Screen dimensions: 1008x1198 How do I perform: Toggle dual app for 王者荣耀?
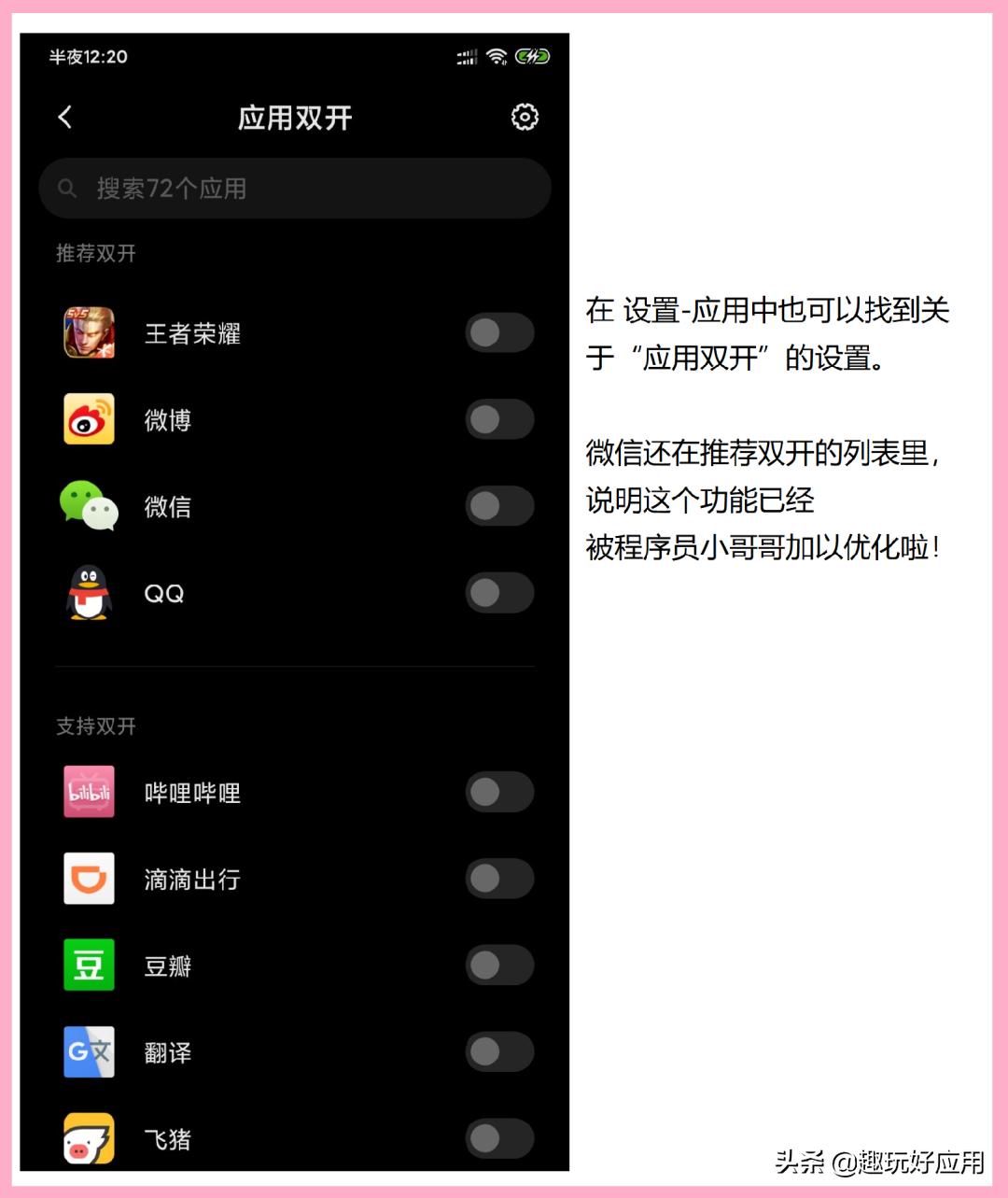[x=499, y=332]
